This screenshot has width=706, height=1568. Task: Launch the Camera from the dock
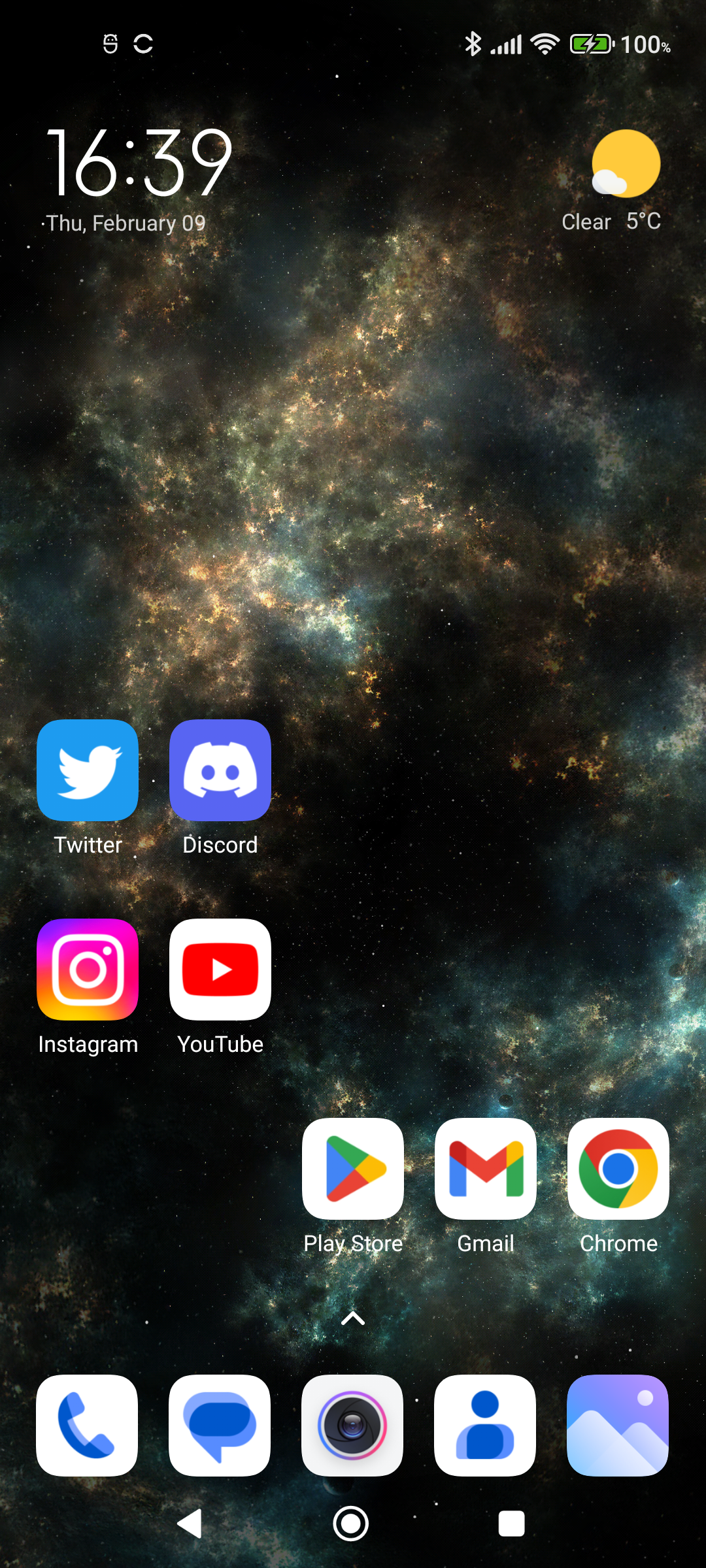tap(352, 1426)
